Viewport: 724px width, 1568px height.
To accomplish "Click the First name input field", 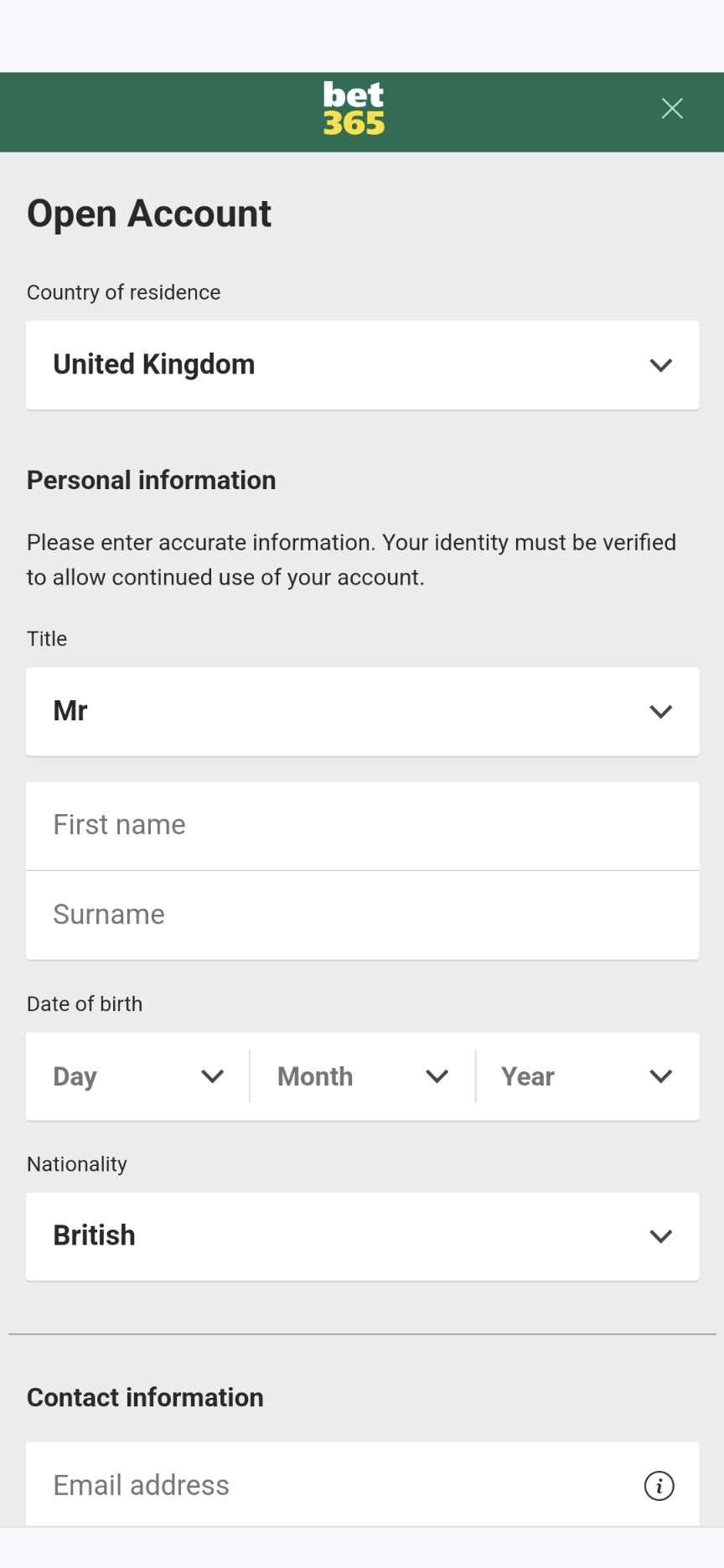I will tap(362, 825).
